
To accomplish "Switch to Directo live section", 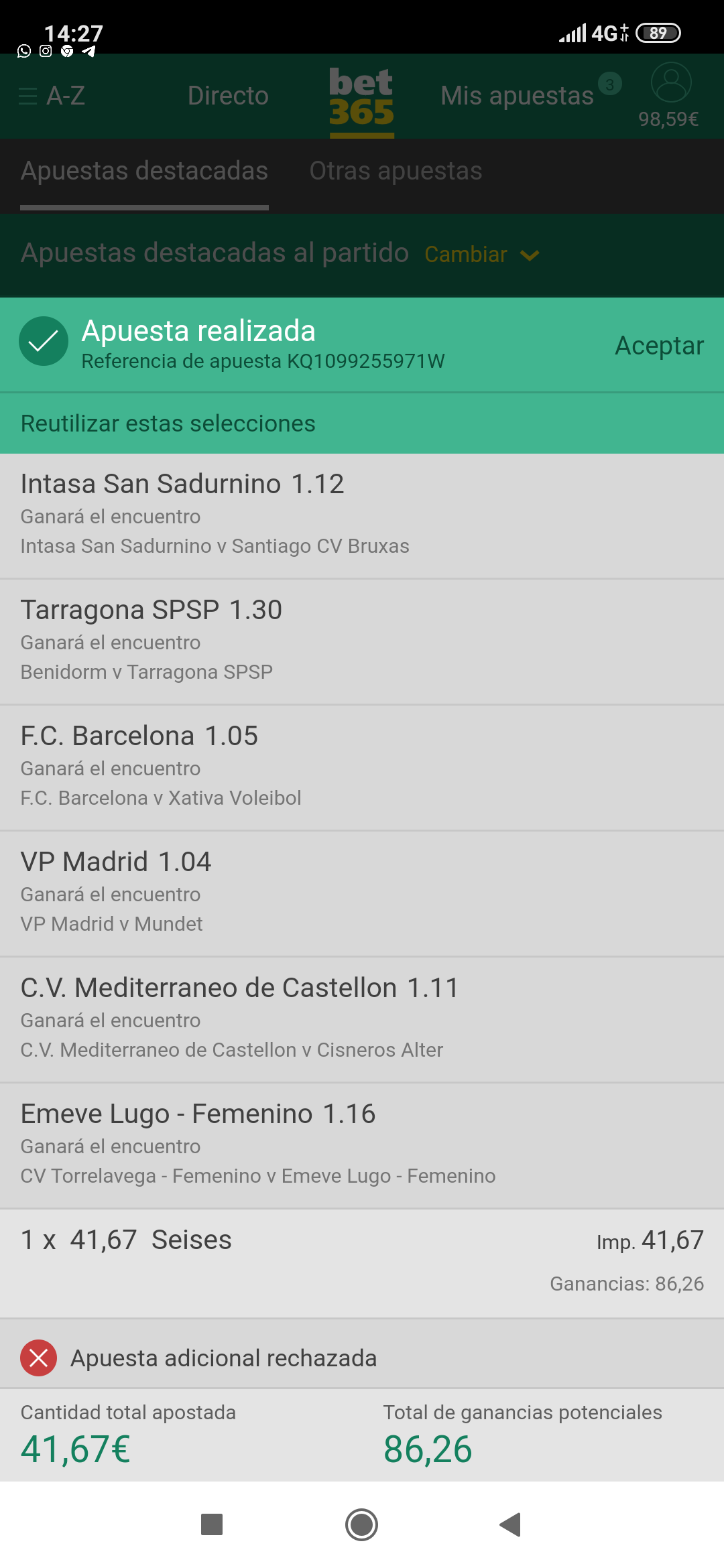I will click(x=228, y=96).
